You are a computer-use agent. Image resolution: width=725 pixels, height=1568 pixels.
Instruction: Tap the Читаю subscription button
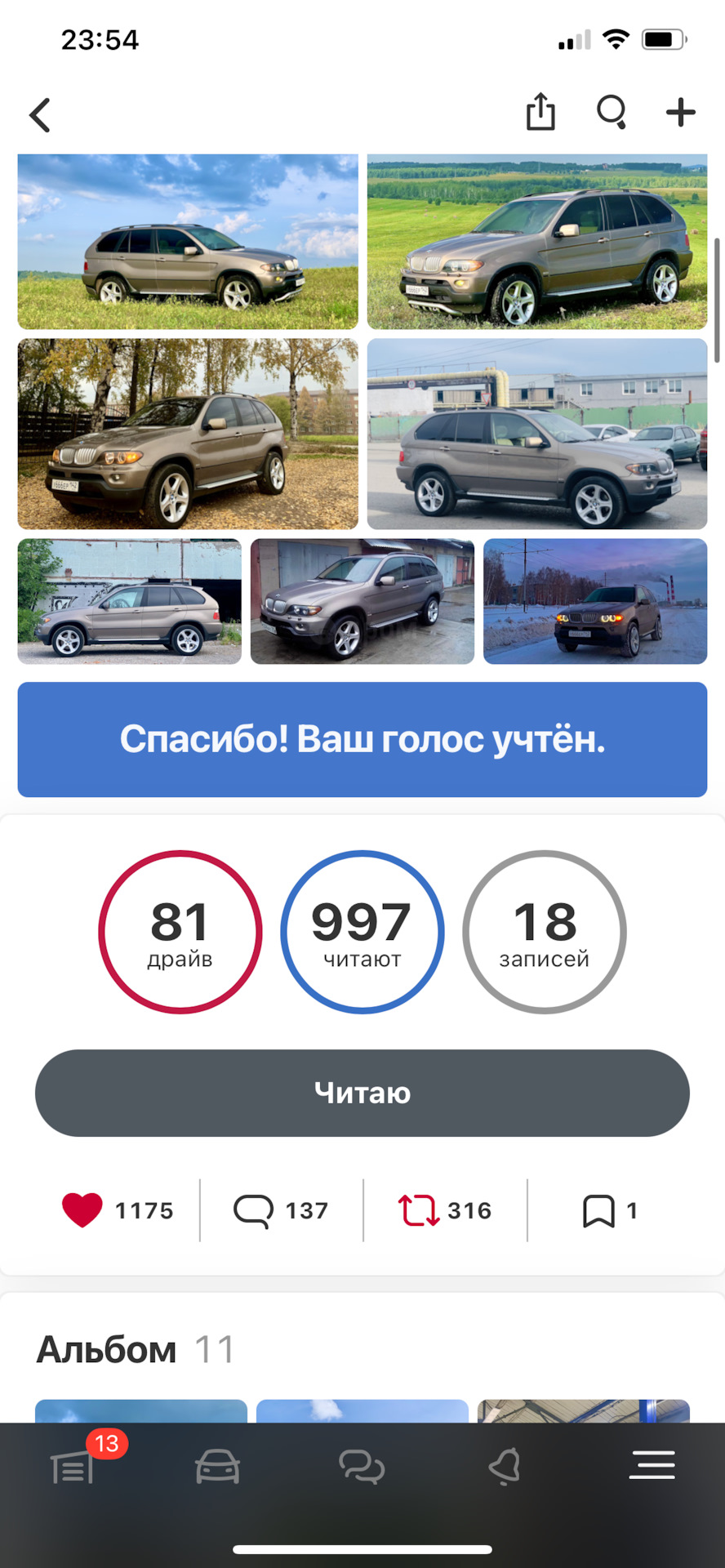(362, 1093)
